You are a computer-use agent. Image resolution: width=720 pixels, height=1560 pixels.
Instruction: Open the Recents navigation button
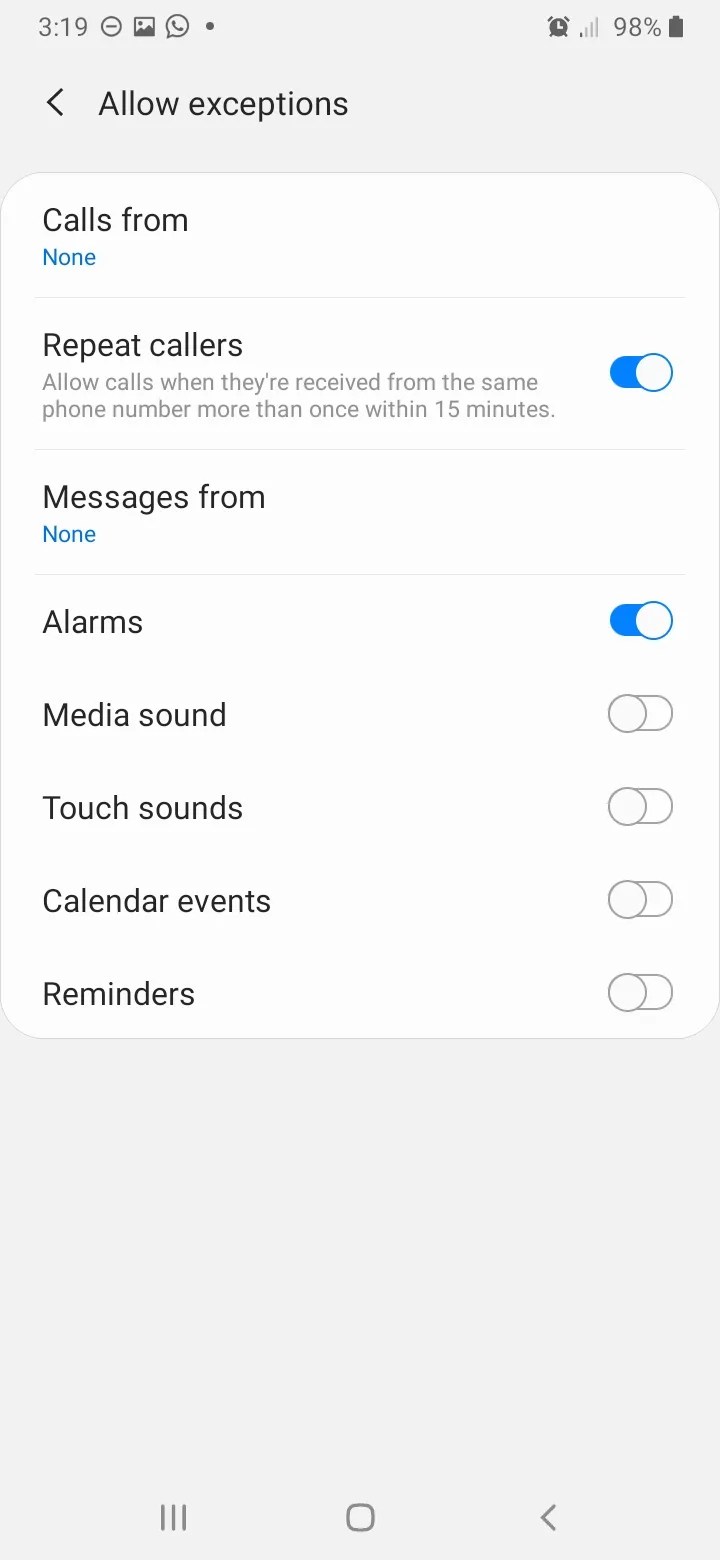pos(172,1517)
